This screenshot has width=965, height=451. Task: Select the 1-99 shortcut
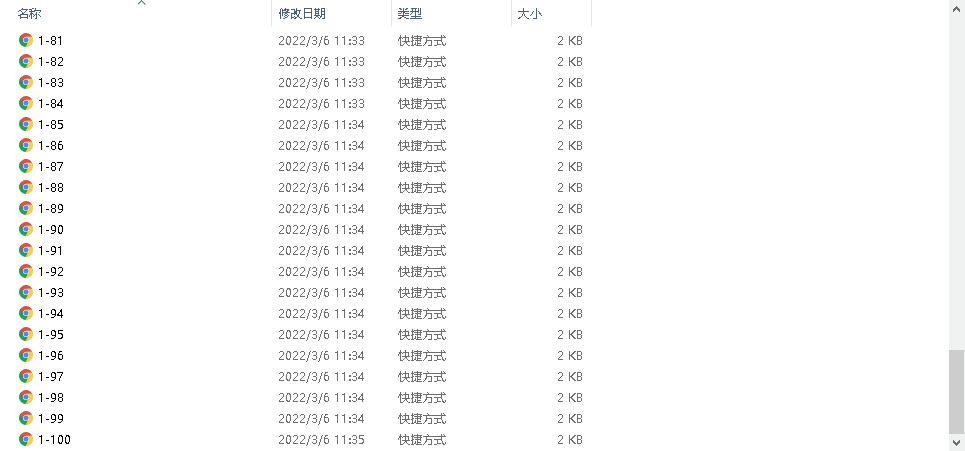click(x=50, y=419)
